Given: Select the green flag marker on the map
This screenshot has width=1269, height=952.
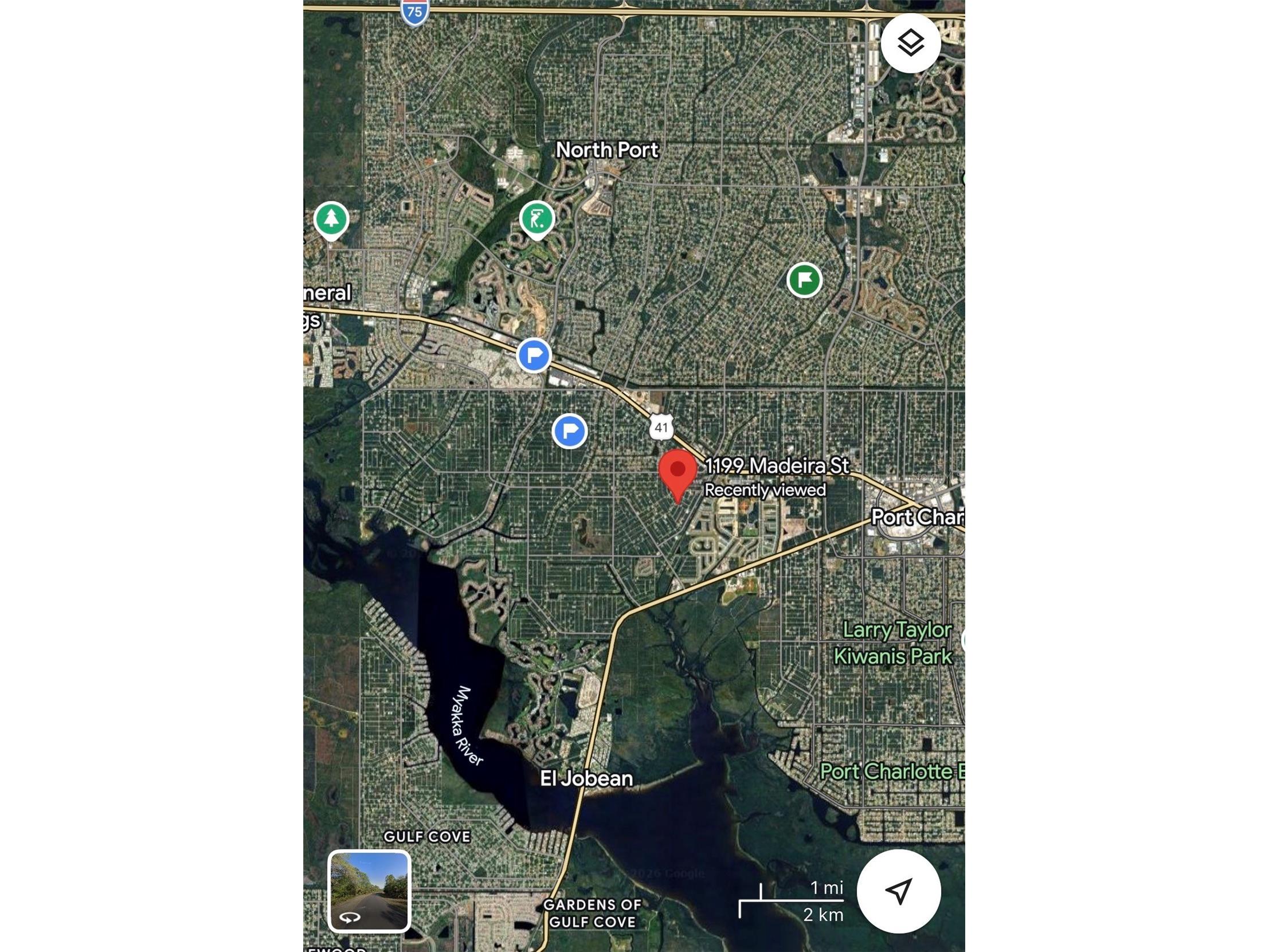Looking at the screenshot, I should (804, 280).
